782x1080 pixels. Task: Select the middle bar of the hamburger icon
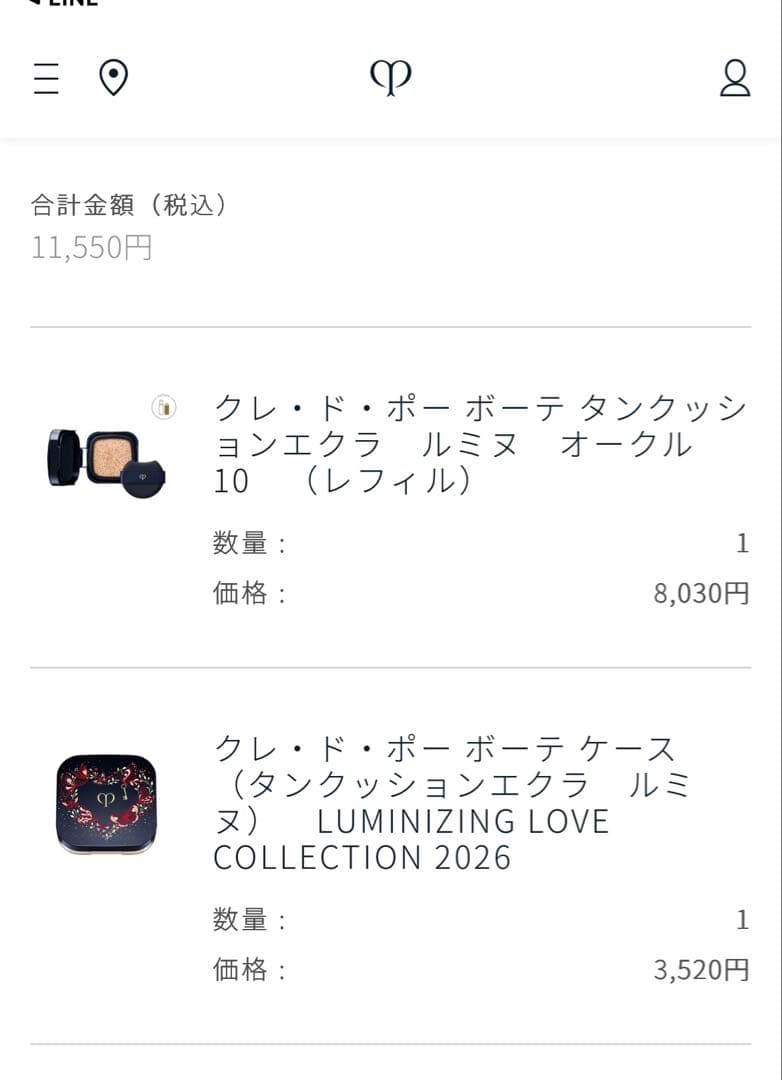click(x=44, y=78)
